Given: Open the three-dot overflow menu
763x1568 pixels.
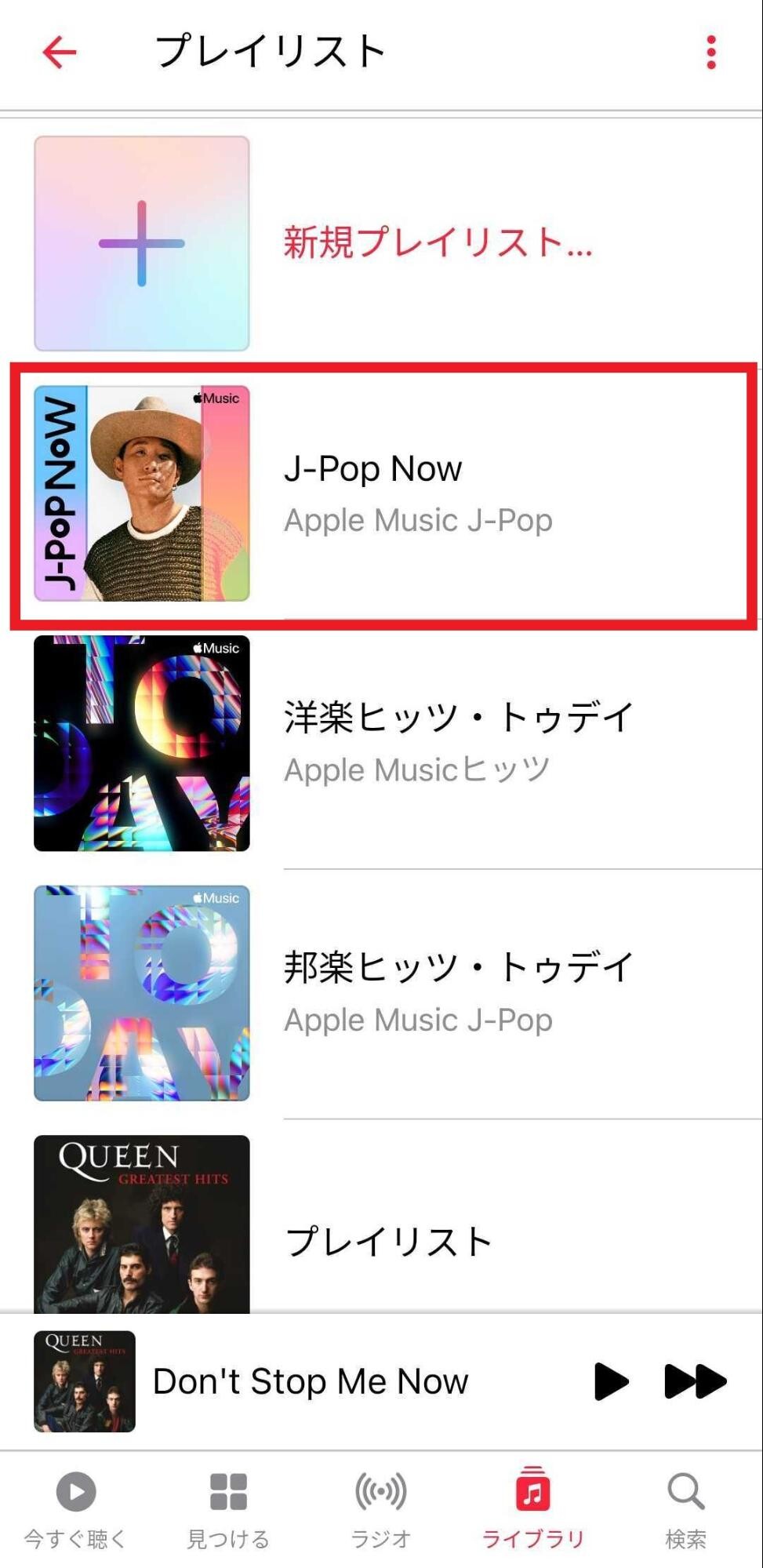Looking at the screenshot, I should tap(710, 53).
